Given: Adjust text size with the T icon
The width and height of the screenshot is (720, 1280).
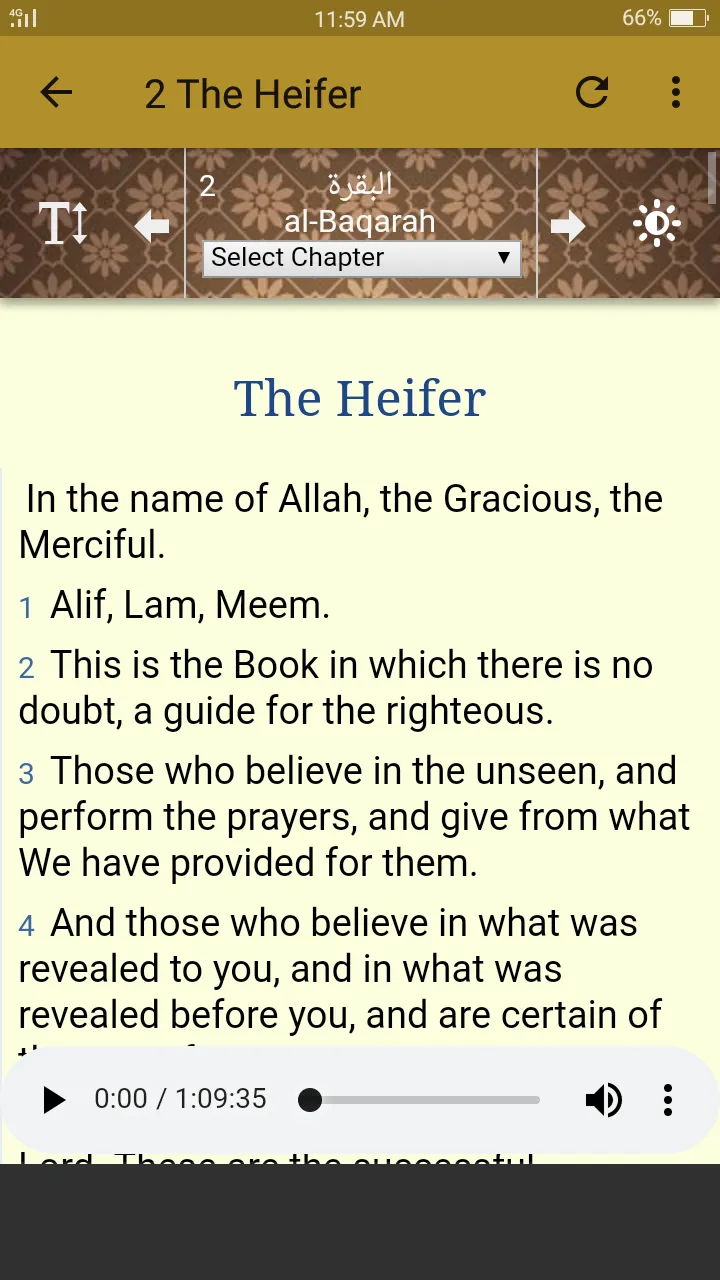Looking at the screenshot, I should [63, 223].
